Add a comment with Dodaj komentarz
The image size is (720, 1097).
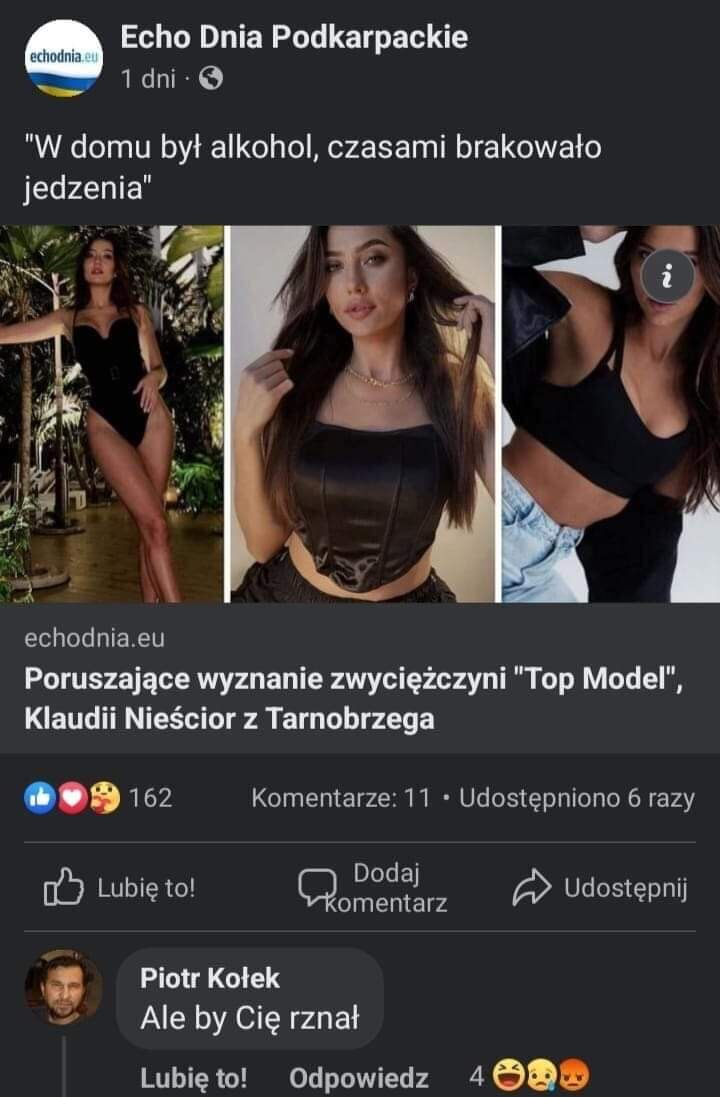[374, 888]
